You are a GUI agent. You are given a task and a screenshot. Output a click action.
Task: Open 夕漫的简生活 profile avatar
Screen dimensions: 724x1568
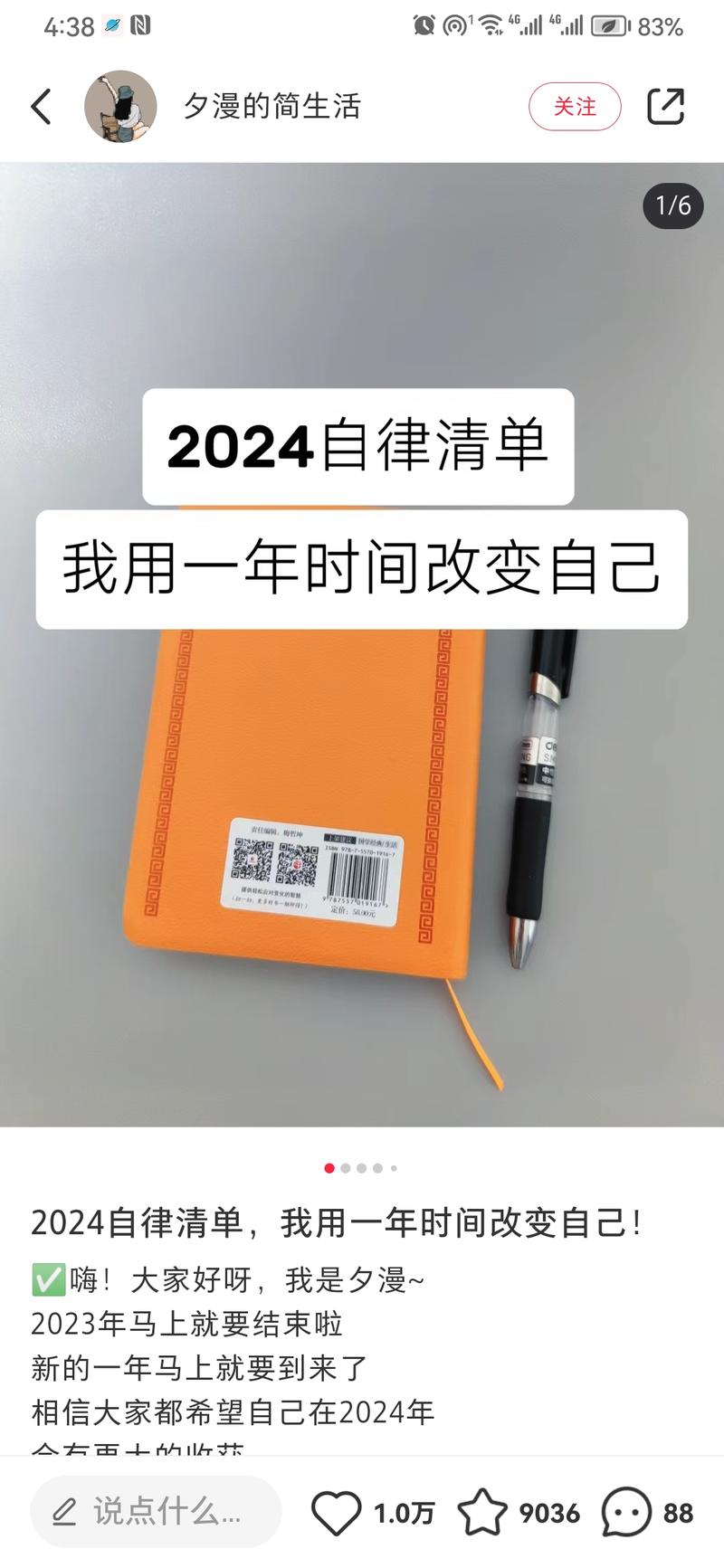[x=120, y=107]
